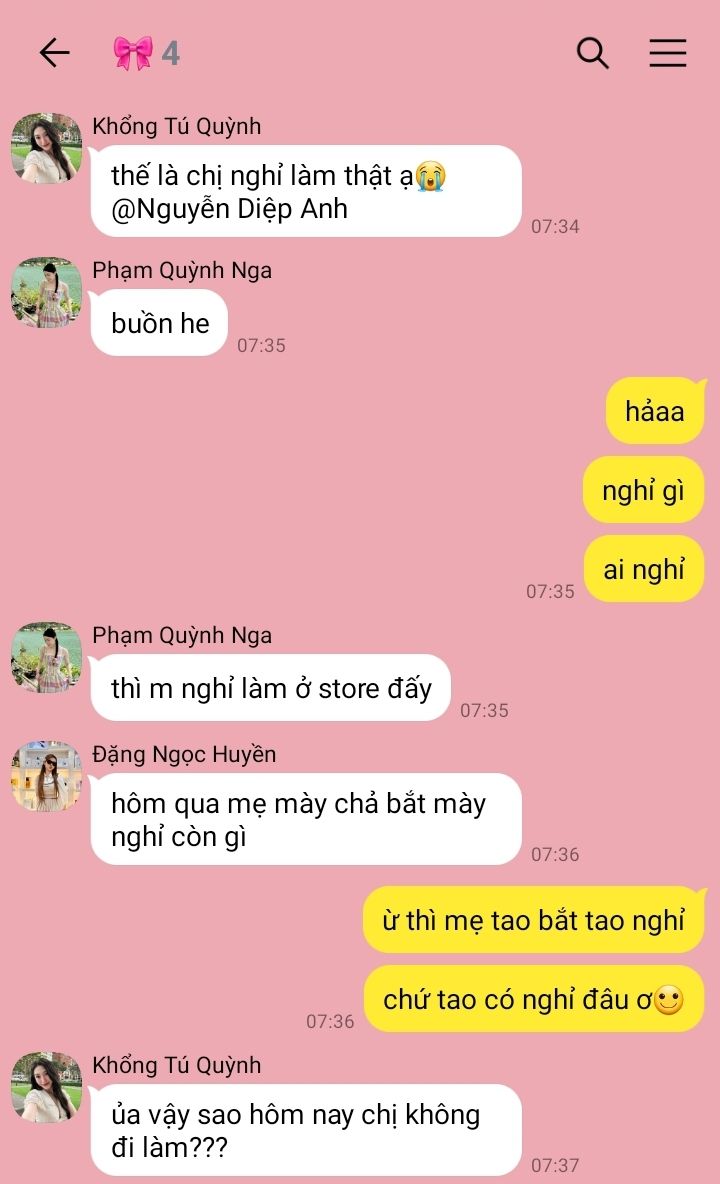Open the chat menu with three lines

pyautogui.click(x=667, y=53)
